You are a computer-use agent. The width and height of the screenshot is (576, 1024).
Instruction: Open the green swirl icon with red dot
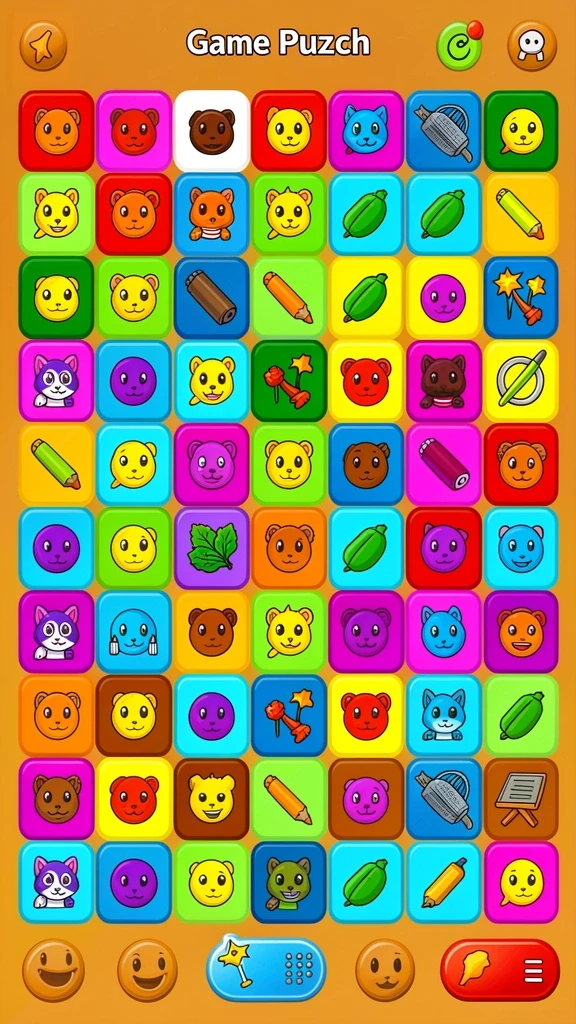pyautogui.click(x=460, y=45)
